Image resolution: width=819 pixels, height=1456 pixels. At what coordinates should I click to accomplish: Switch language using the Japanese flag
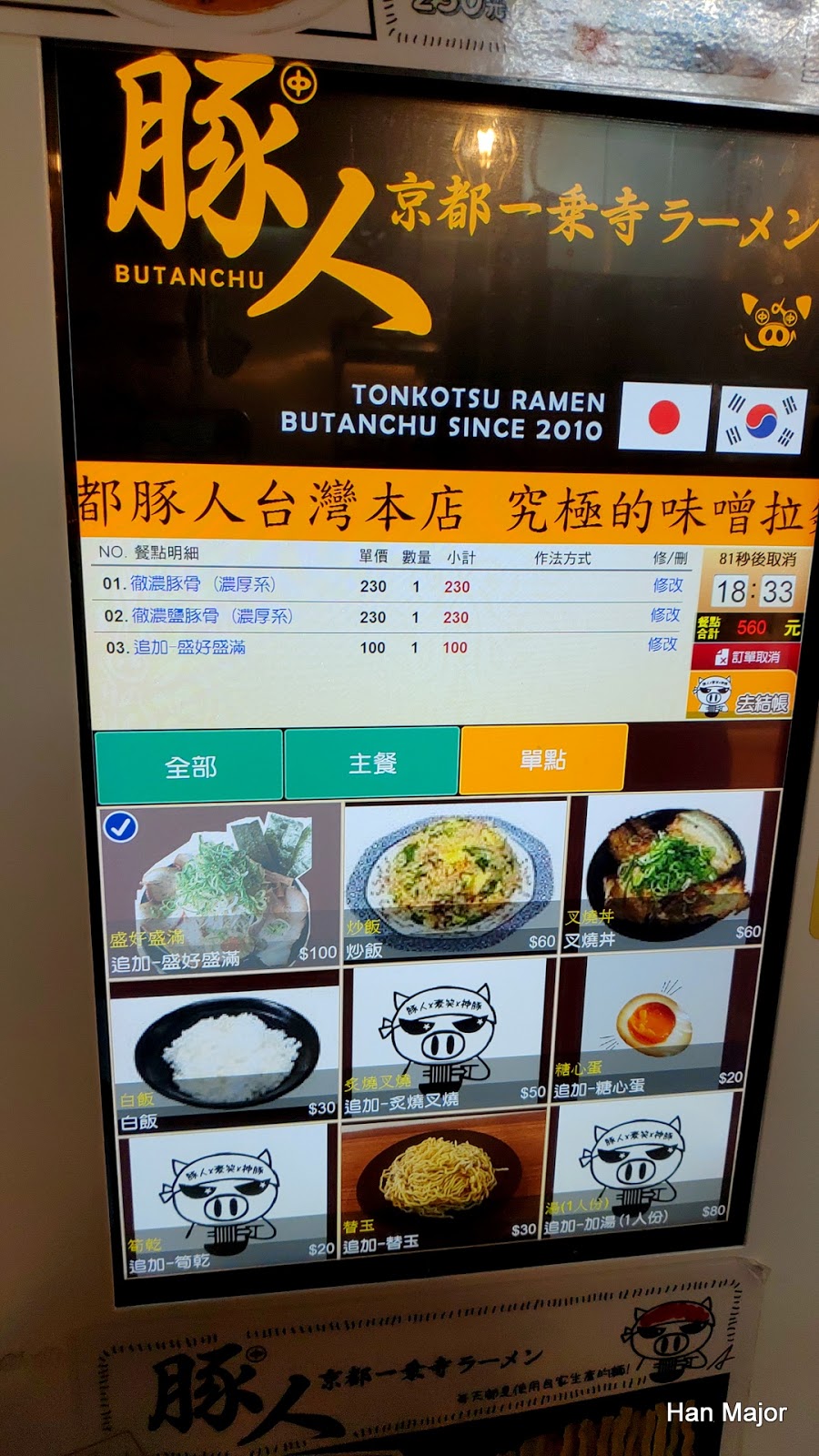663,418
